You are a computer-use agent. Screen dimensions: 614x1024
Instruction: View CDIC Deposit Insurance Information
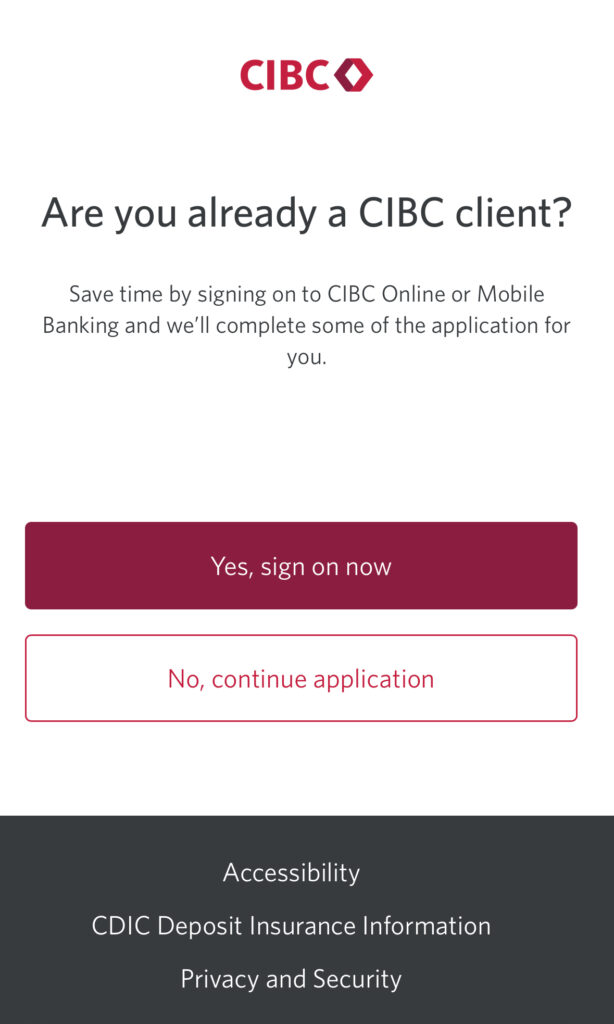click(291, 925)
